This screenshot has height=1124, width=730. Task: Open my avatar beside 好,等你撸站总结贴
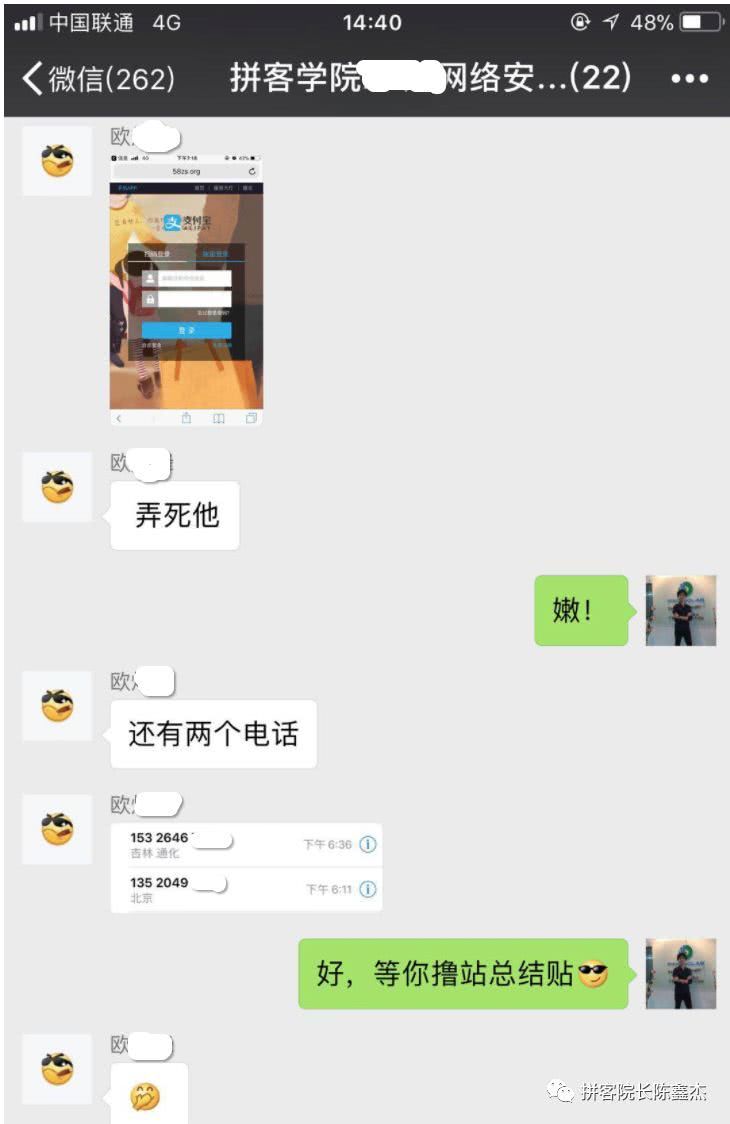pos(681,973)
